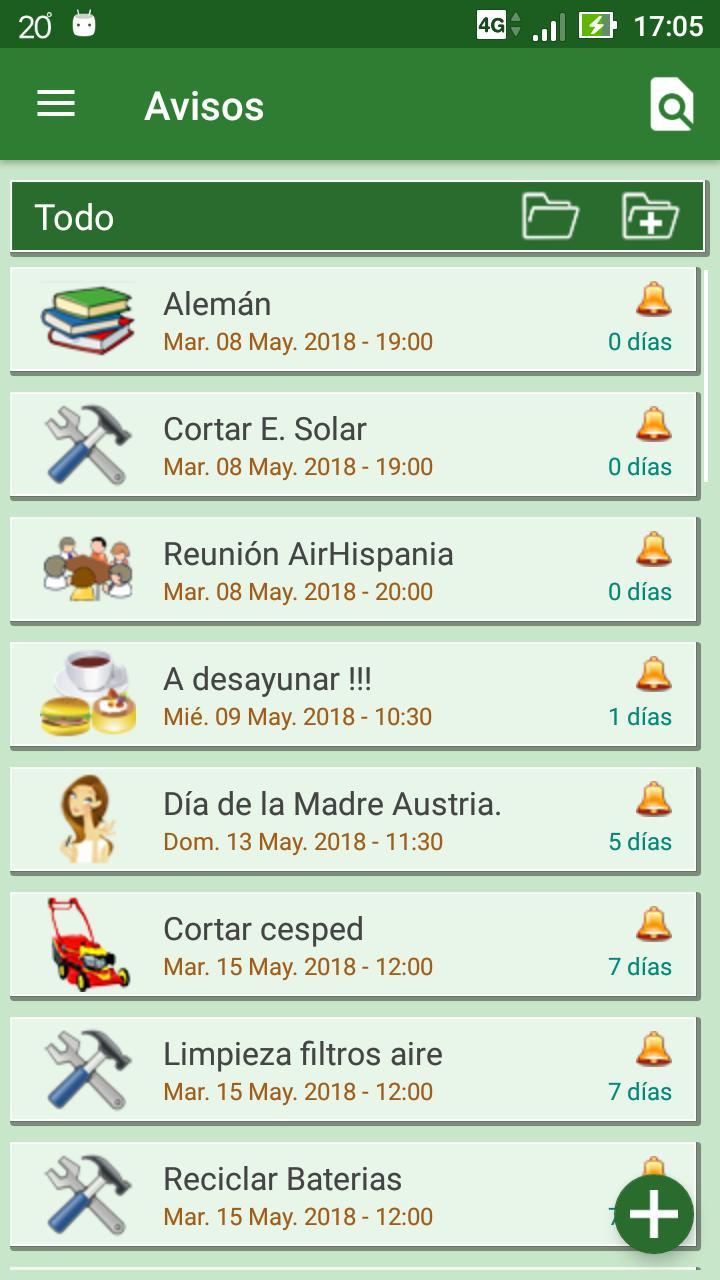Open the search icon in the top bar
Screen dimensions: 720x1280
pos(672,104)
